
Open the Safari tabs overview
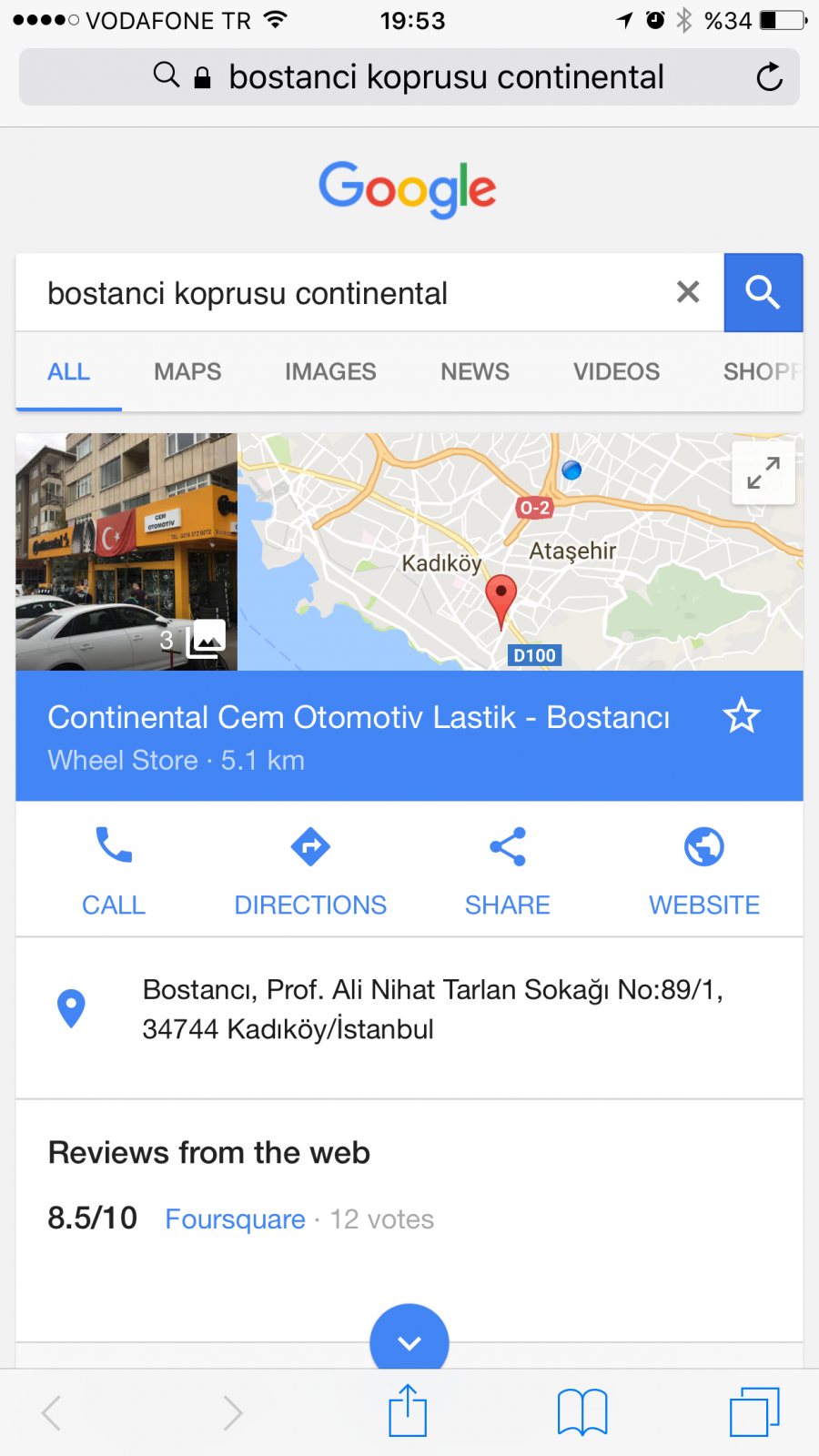coord(754,1412)
